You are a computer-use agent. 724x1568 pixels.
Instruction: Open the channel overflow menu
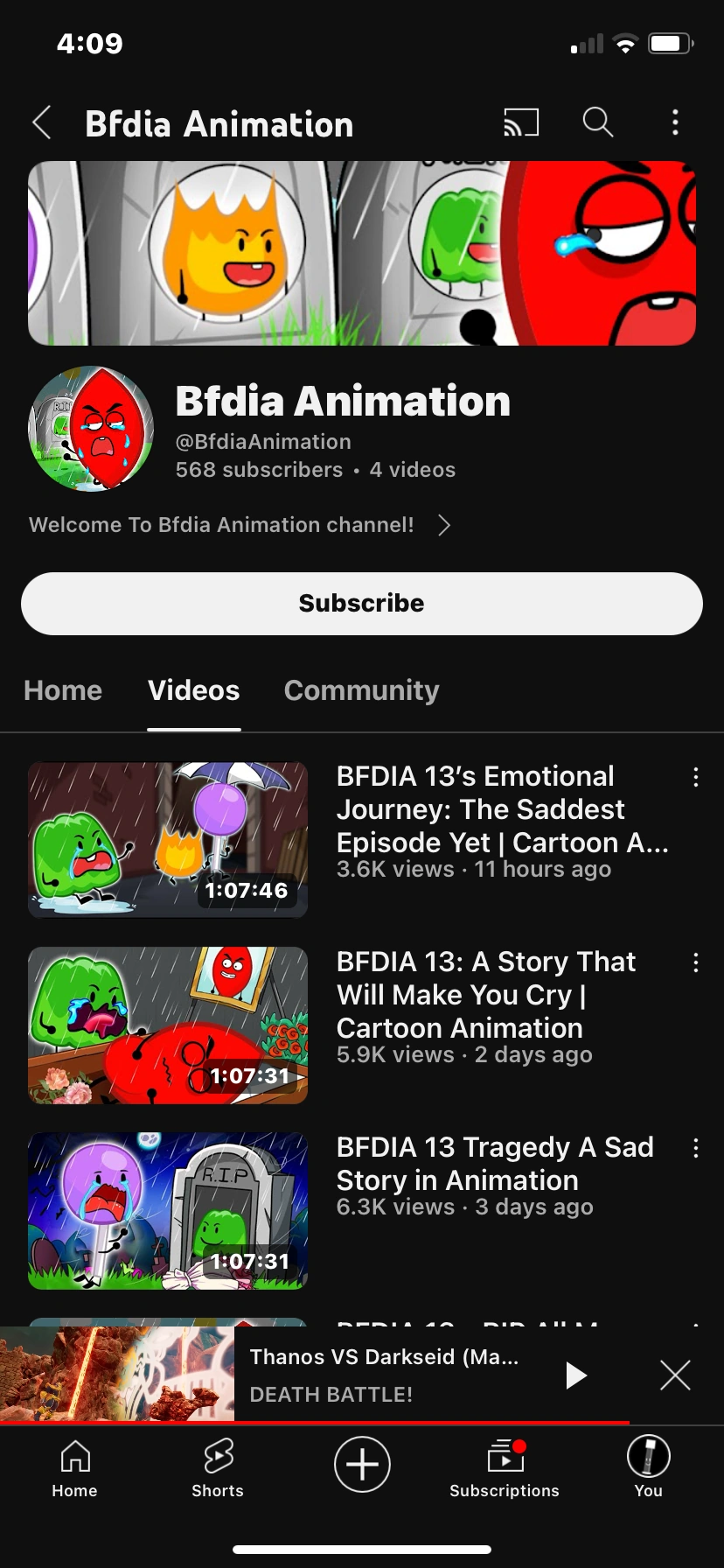click(675, 123)
